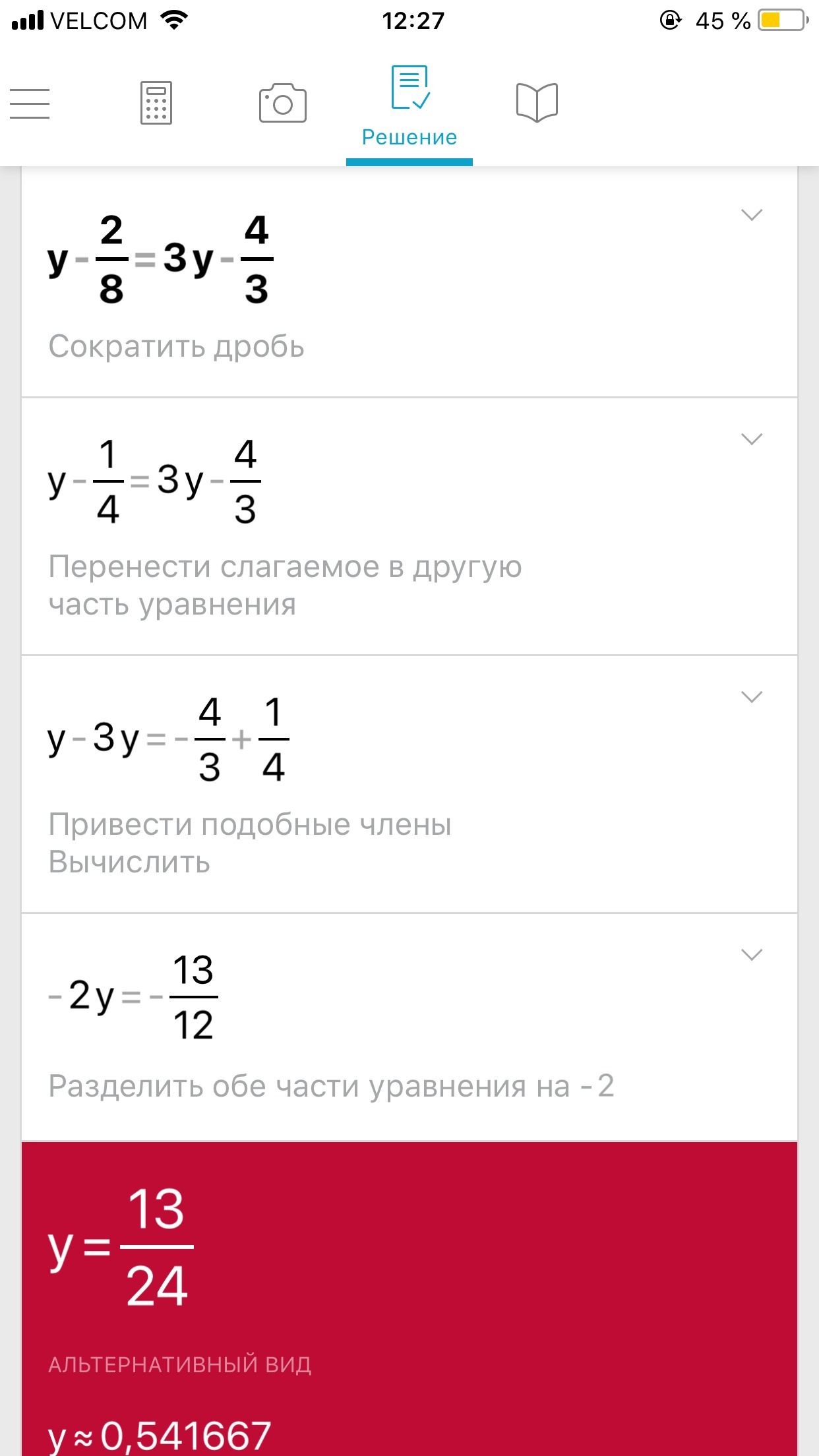The image size is (819, 1456).
Task: Expand the Привести подобные члены step
Action: click(x=752, y=697)
